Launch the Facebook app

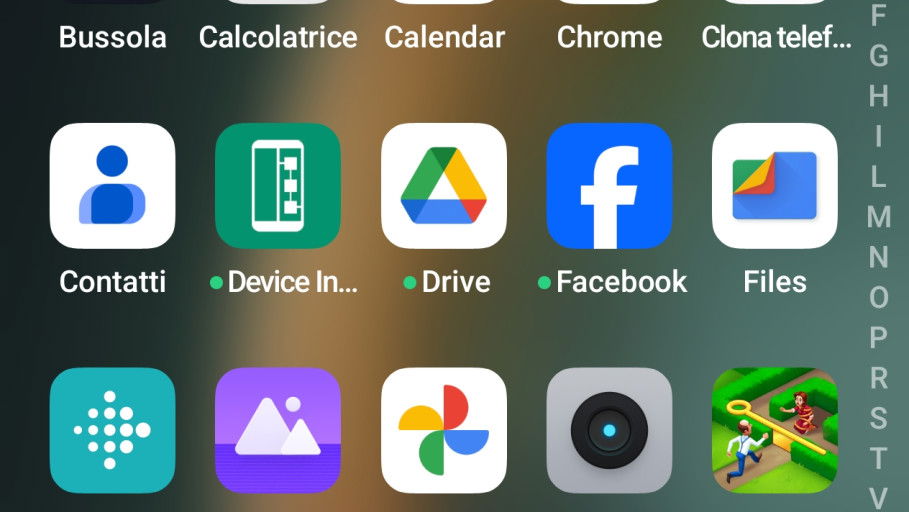click(x=609, y=186)
